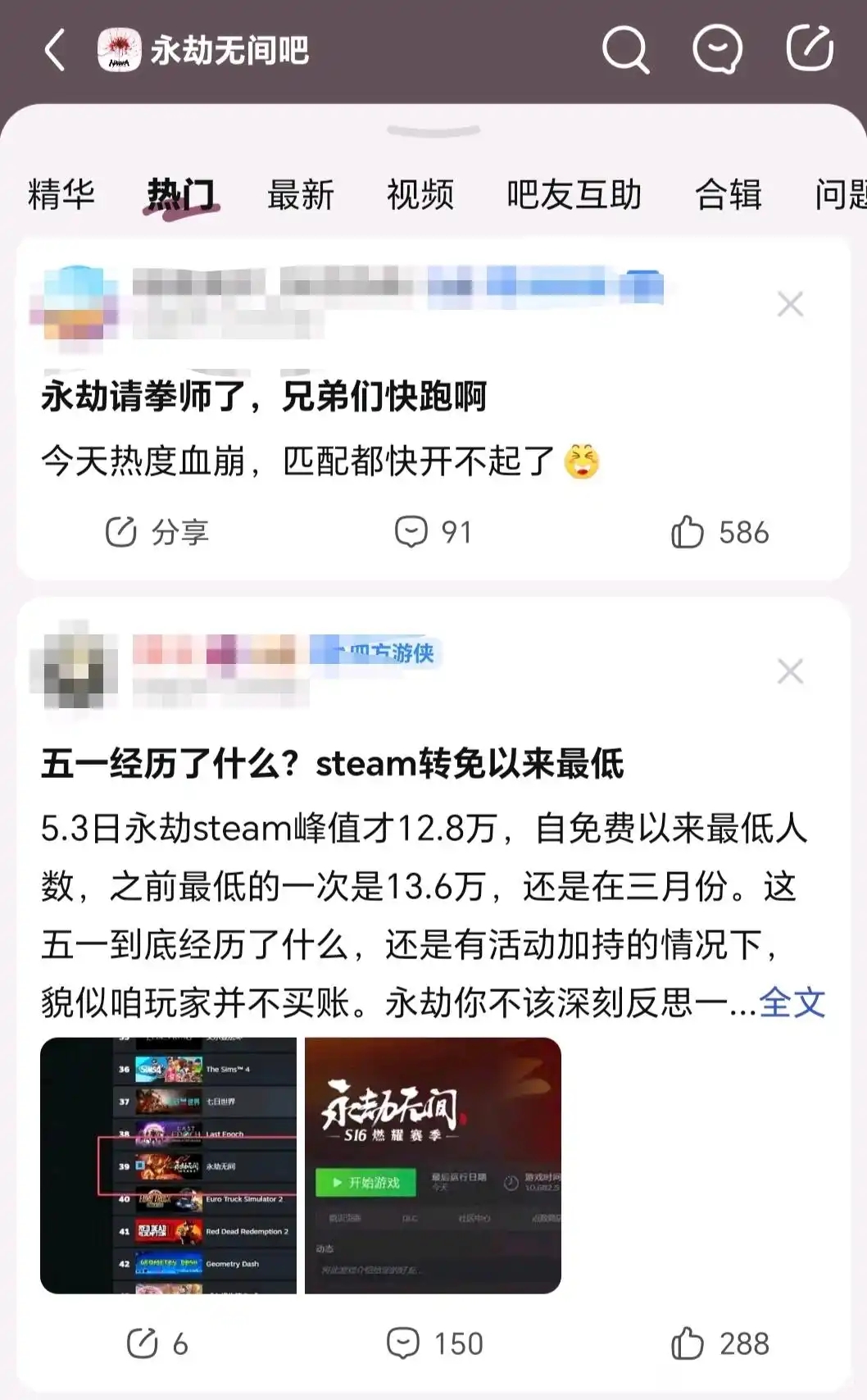The height and width of the screenshot is (1400, 867).
Task: Open comments on 永劫请拳师了 post
Action: (x=433, y=532)
